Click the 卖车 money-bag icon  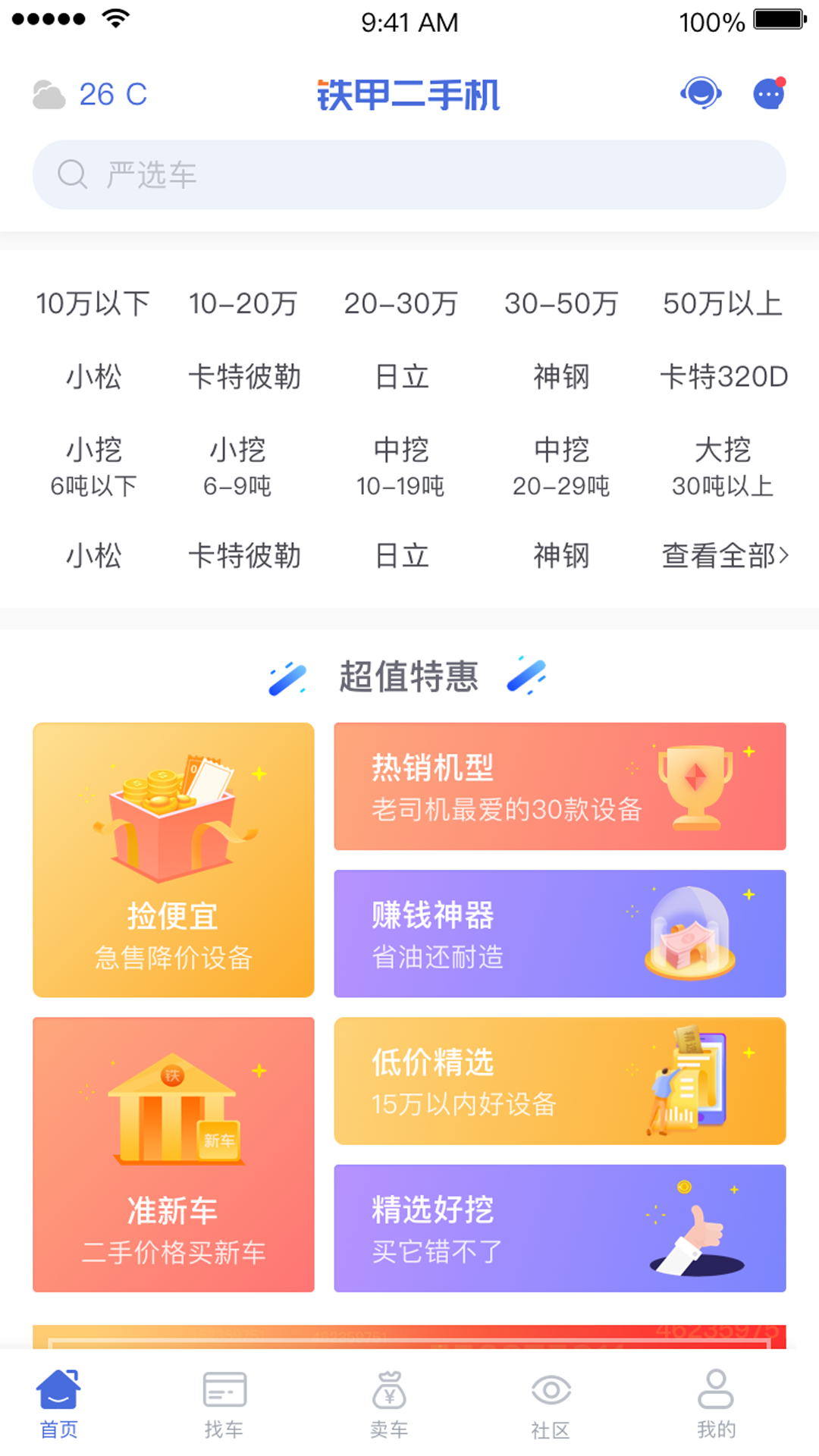point(389,1390)
